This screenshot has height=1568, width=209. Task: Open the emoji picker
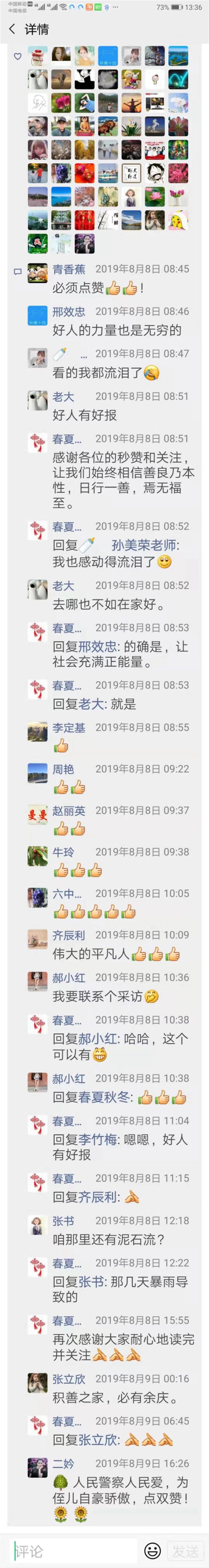point(152,1550)
